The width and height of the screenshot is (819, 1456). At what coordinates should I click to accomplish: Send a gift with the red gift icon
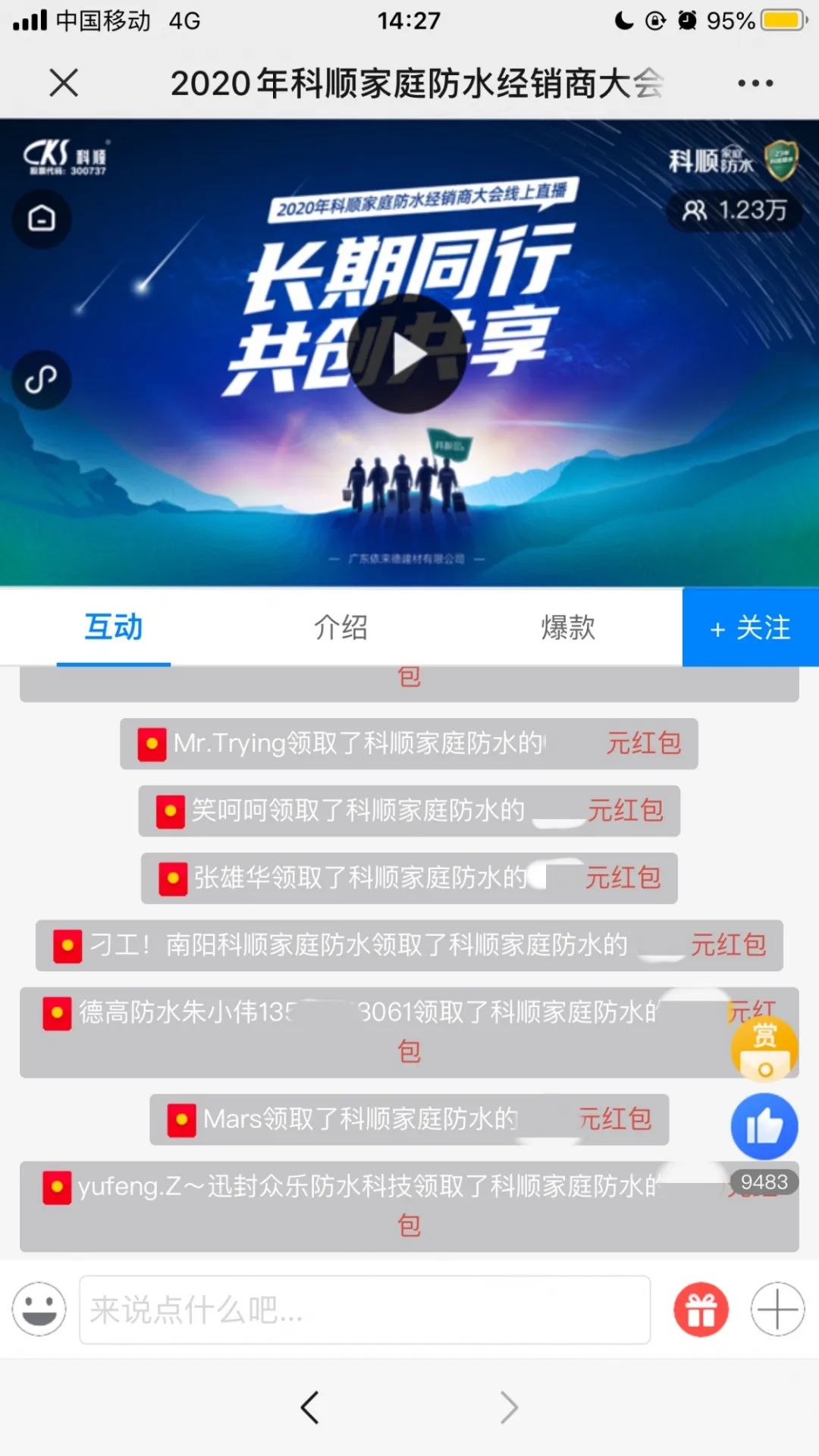tap(701, 1310)
